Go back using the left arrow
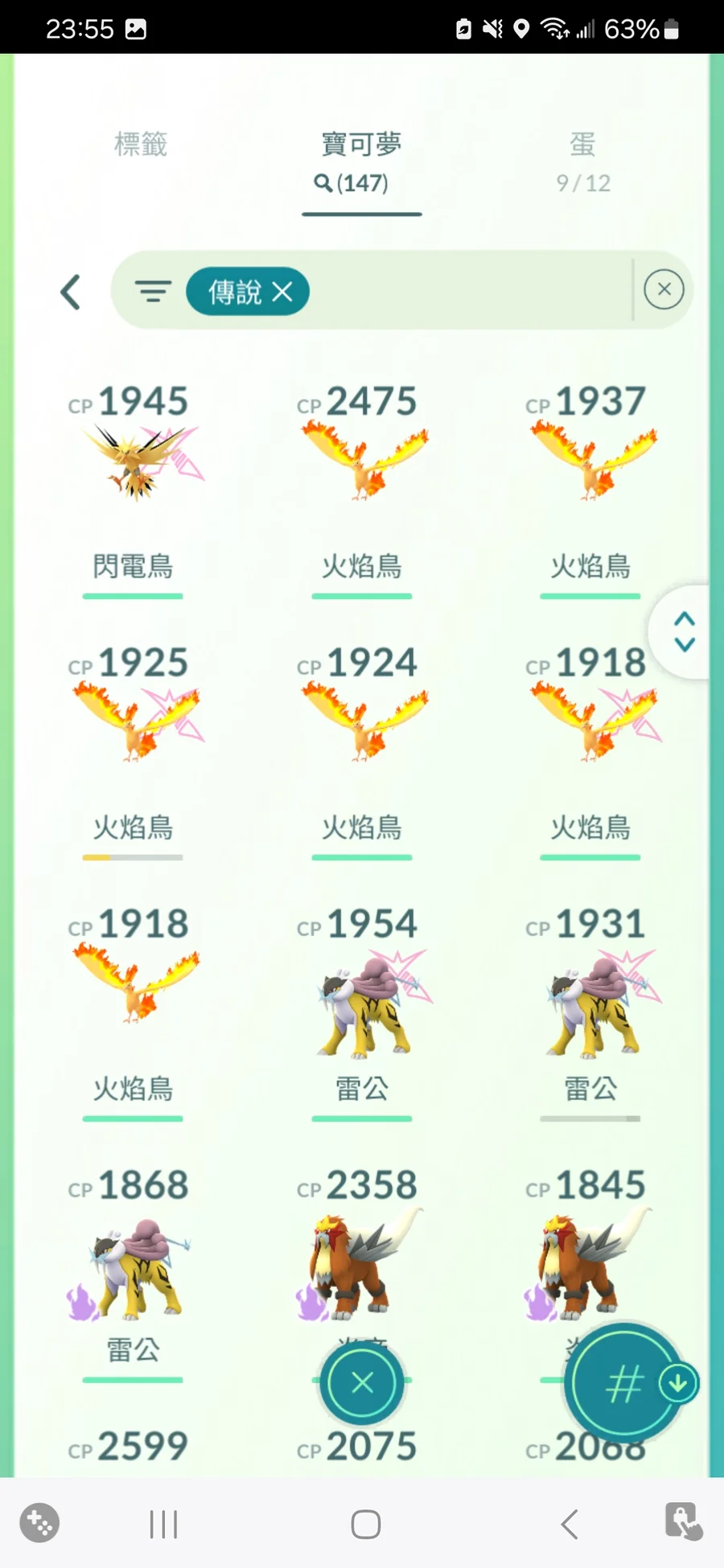Viewport: 724px width, 1568px height. click(x=71, y=292)
